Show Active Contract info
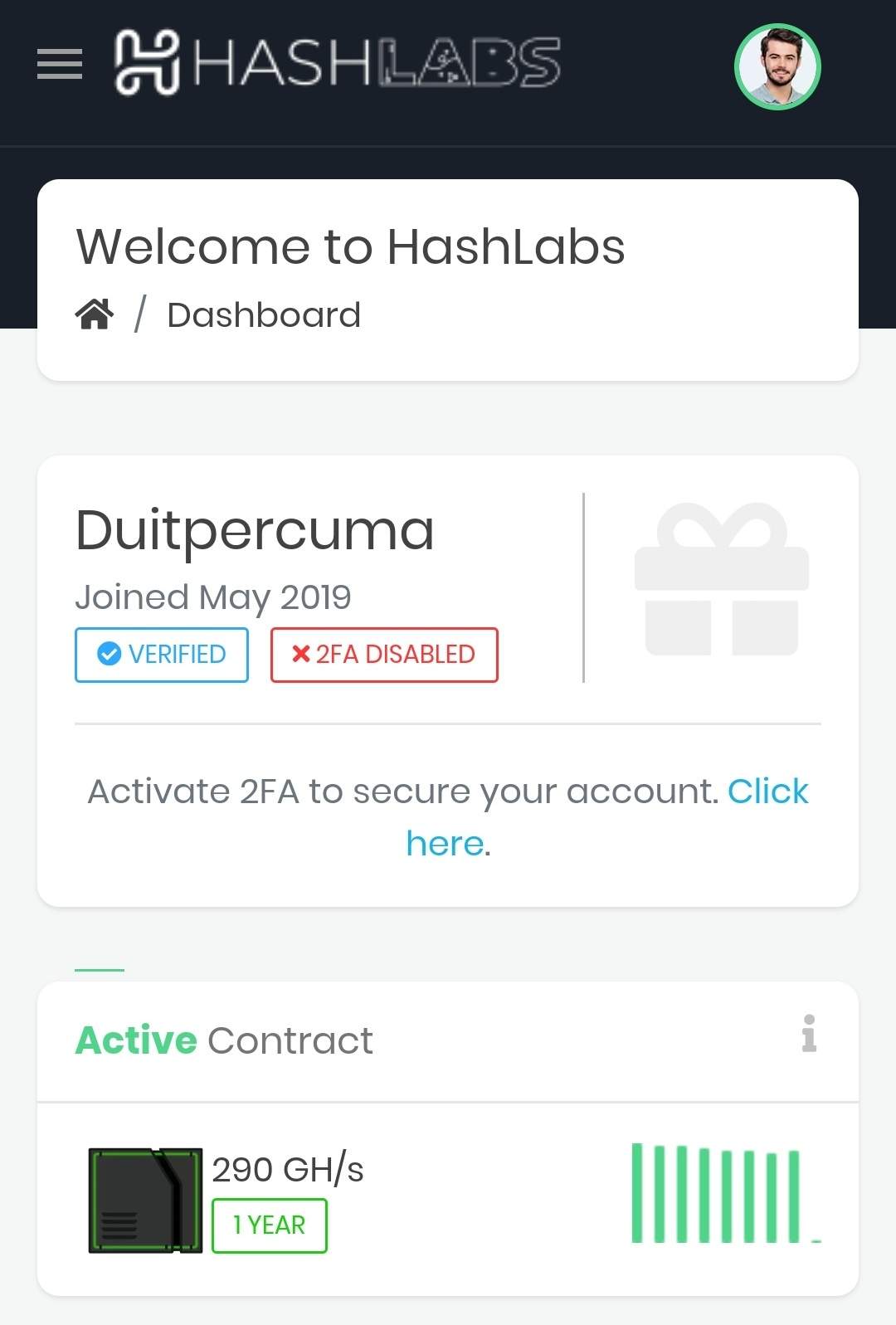This screenshot has width=896, height=1325. pos(809,1034)
